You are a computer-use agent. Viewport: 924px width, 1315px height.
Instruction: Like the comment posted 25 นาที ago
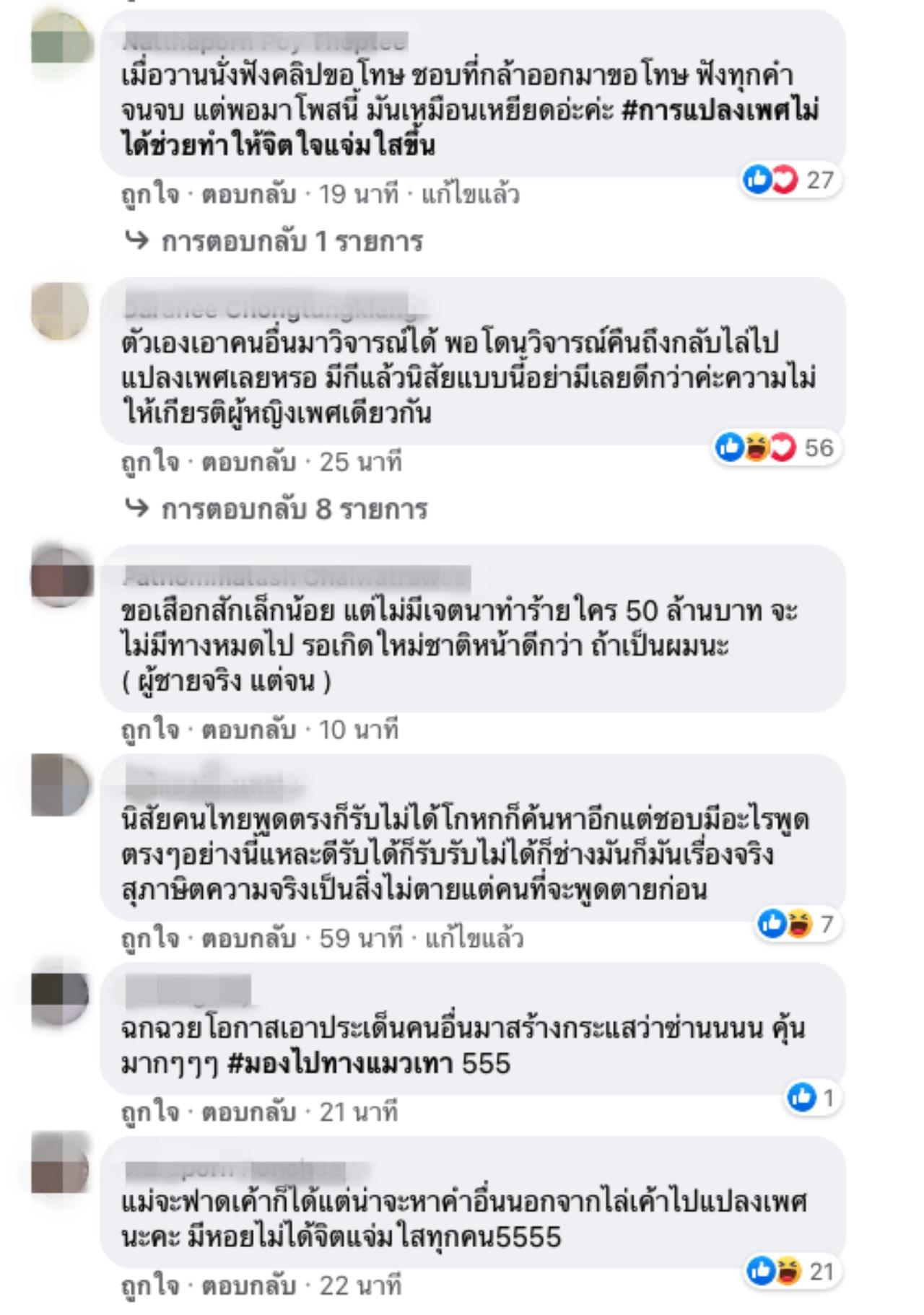pos(149,462)
